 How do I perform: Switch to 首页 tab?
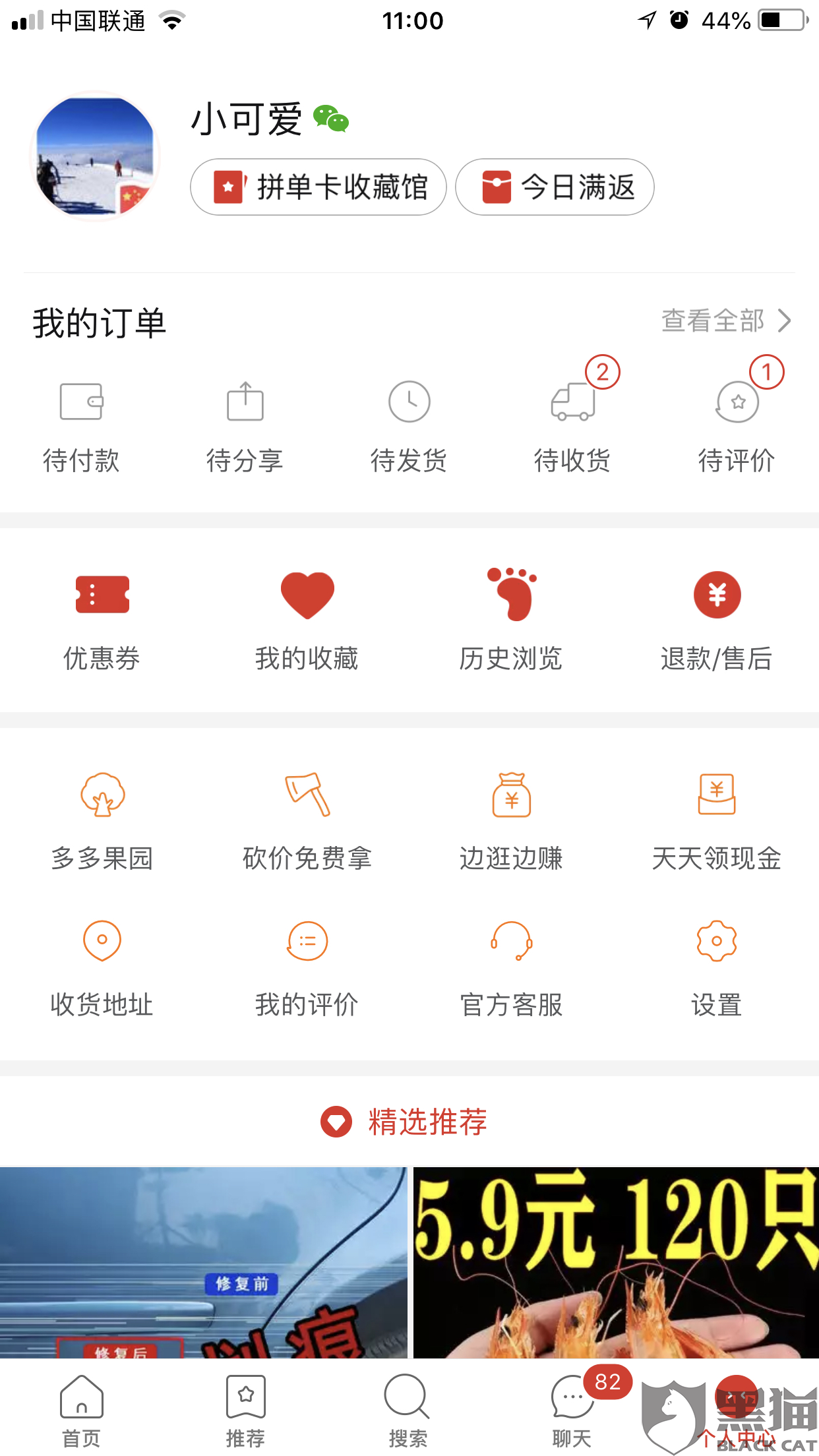(x=81, y=1410)
